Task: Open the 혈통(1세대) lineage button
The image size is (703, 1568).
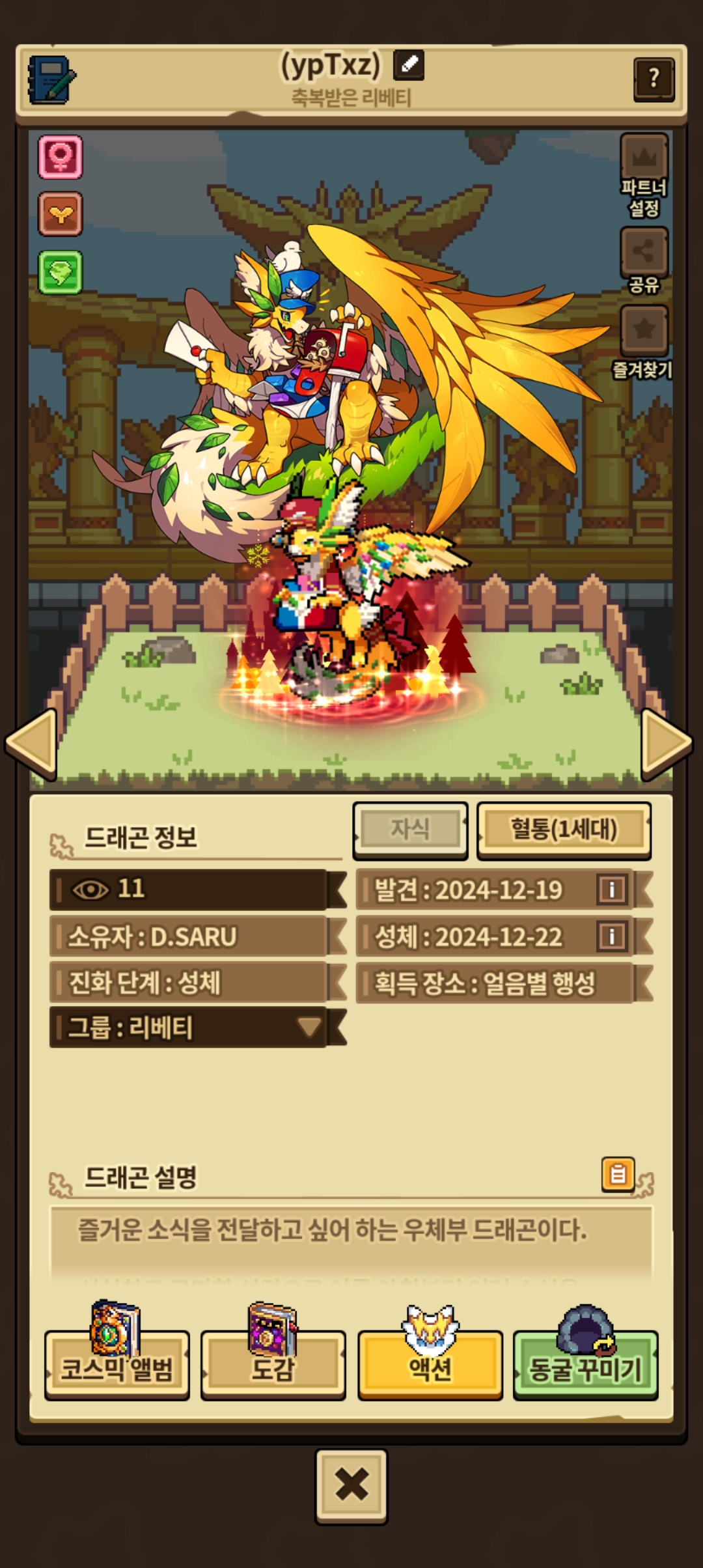Action: tap(564, 830)
